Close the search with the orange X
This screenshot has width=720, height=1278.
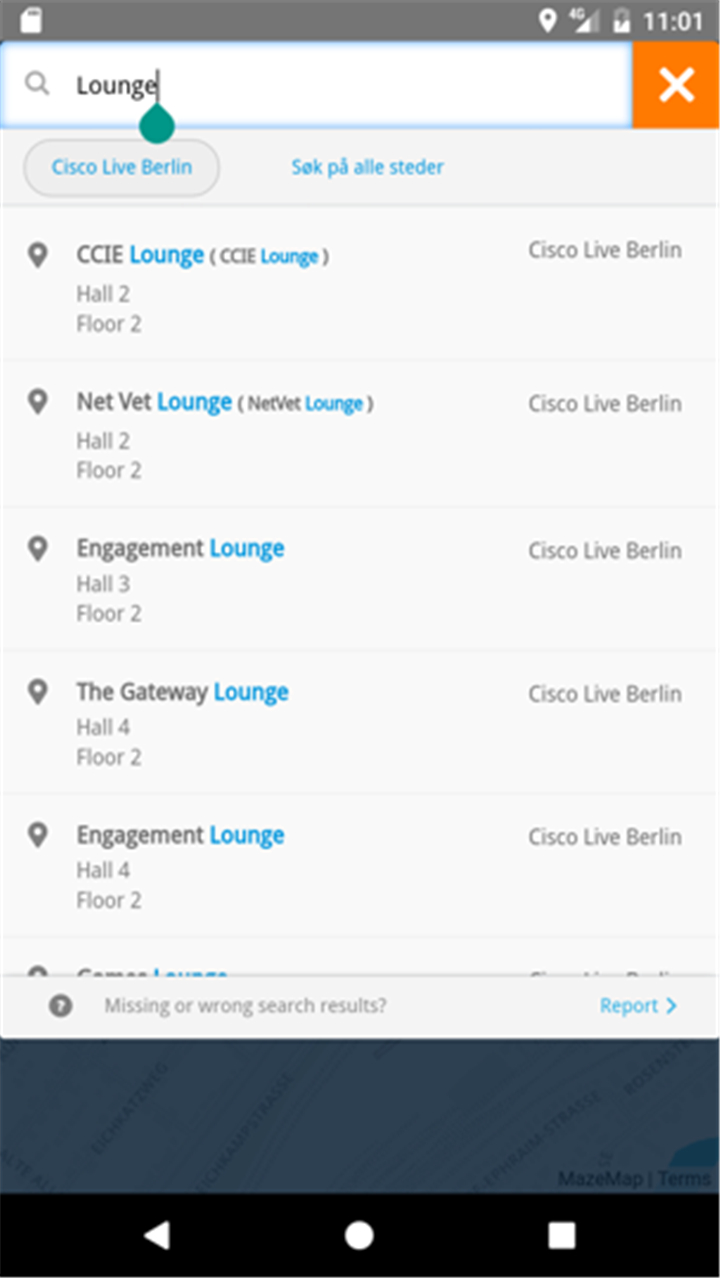pyautogui.click(x=676, y=85)
